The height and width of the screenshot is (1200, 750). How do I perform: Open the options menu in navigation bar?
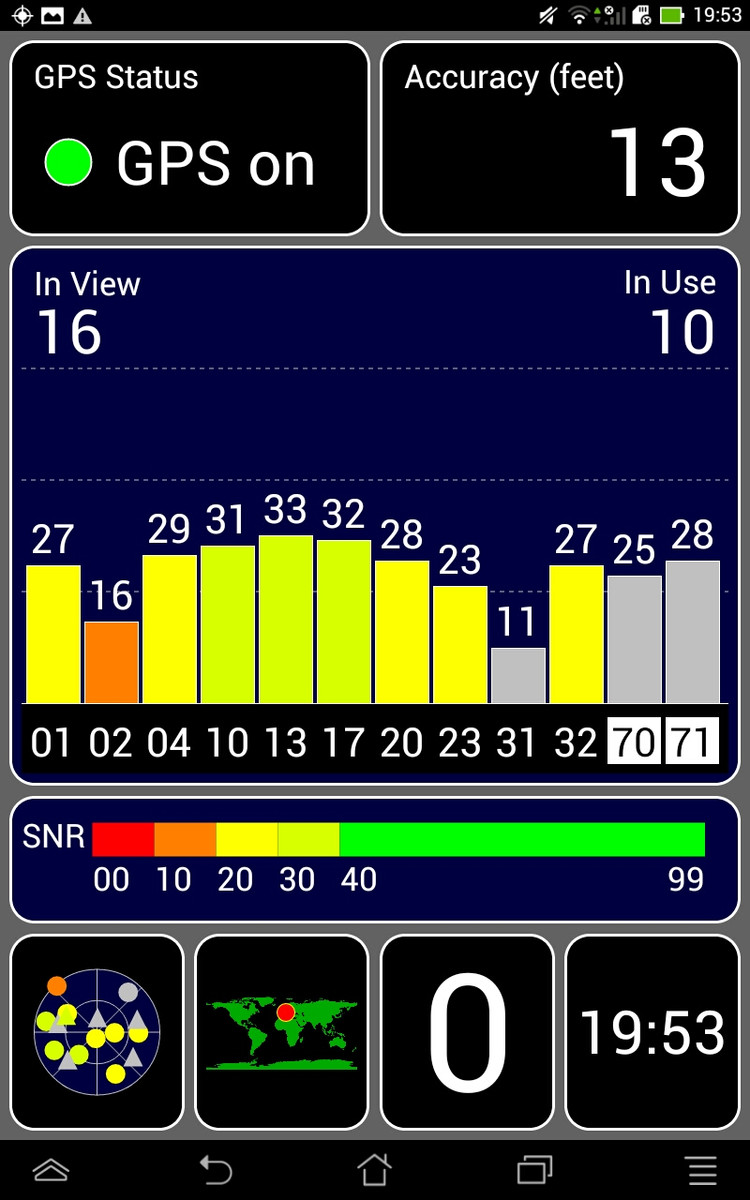701,1170
